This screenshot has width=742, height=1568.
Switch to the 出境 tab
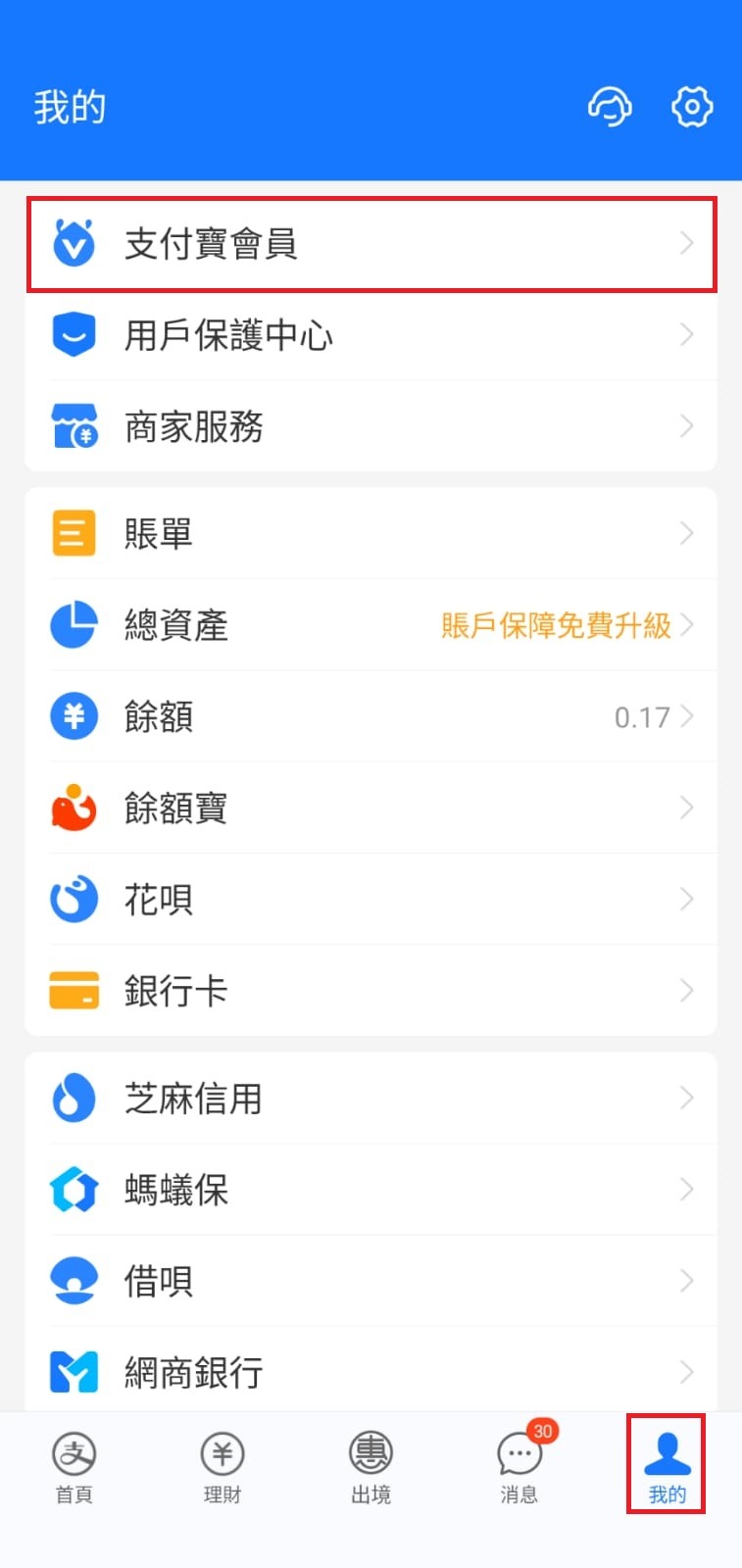click(x=371, y=1466)
